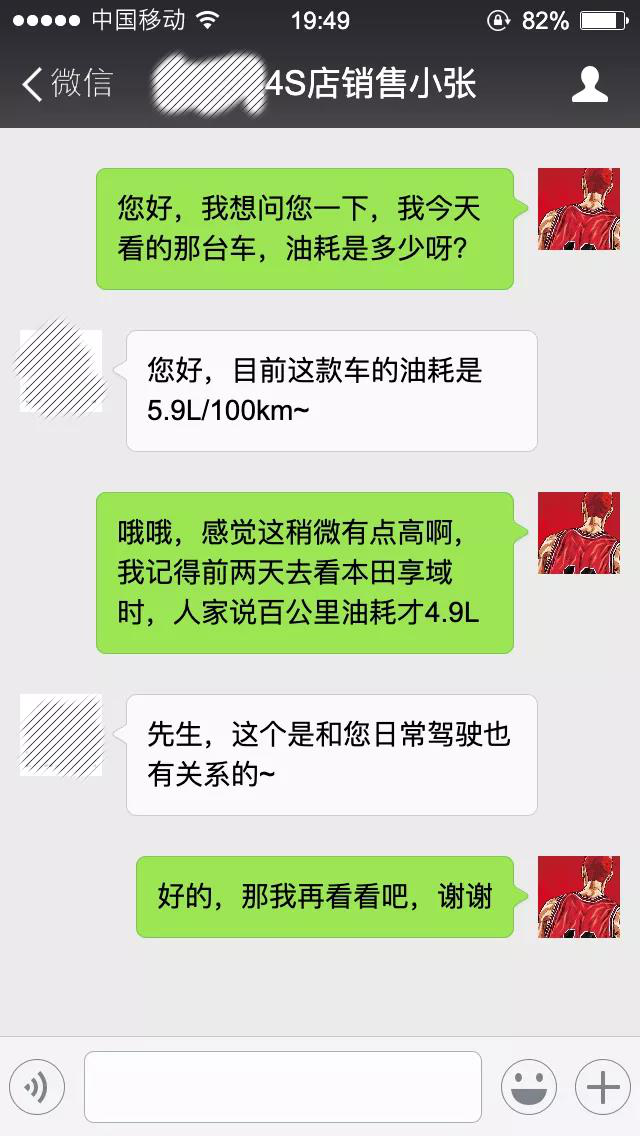This screenshot has height=1136, width=640.
Task: Open the contact profile icon in header
Action: (589, 84)
